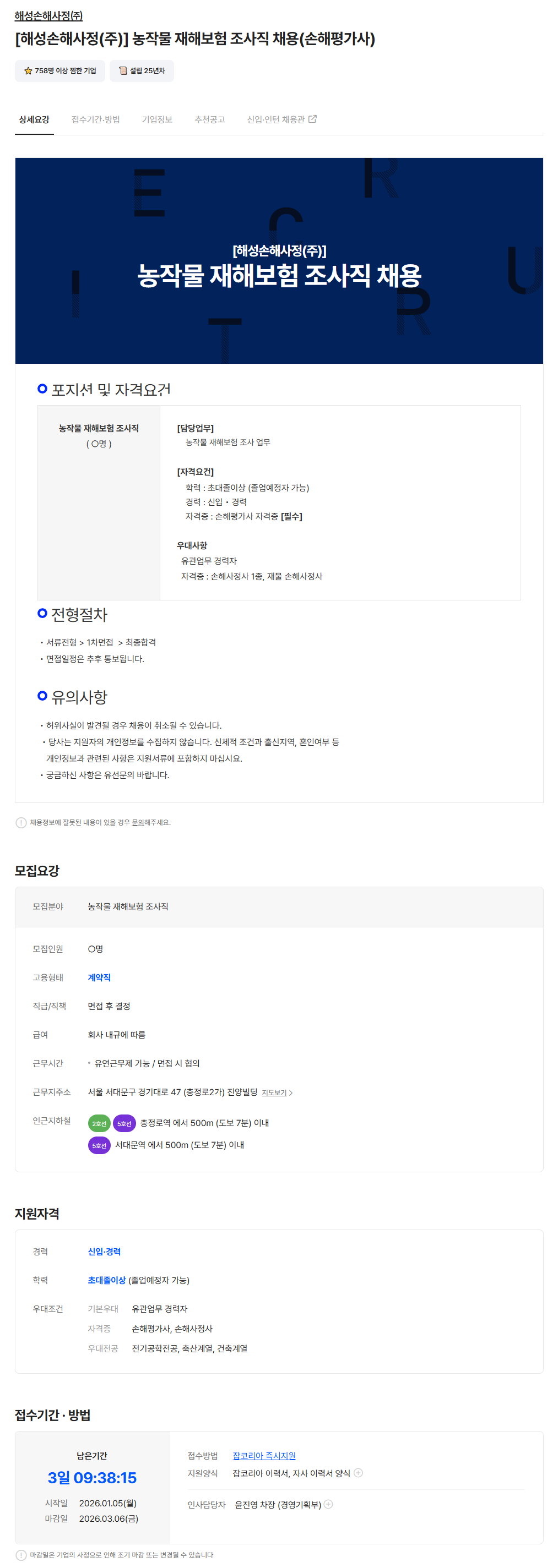Screen dimensions: 558x1568
Task: Tap the 758명 이상 찜한 기업 chip
Action: (x=59, y=70)
